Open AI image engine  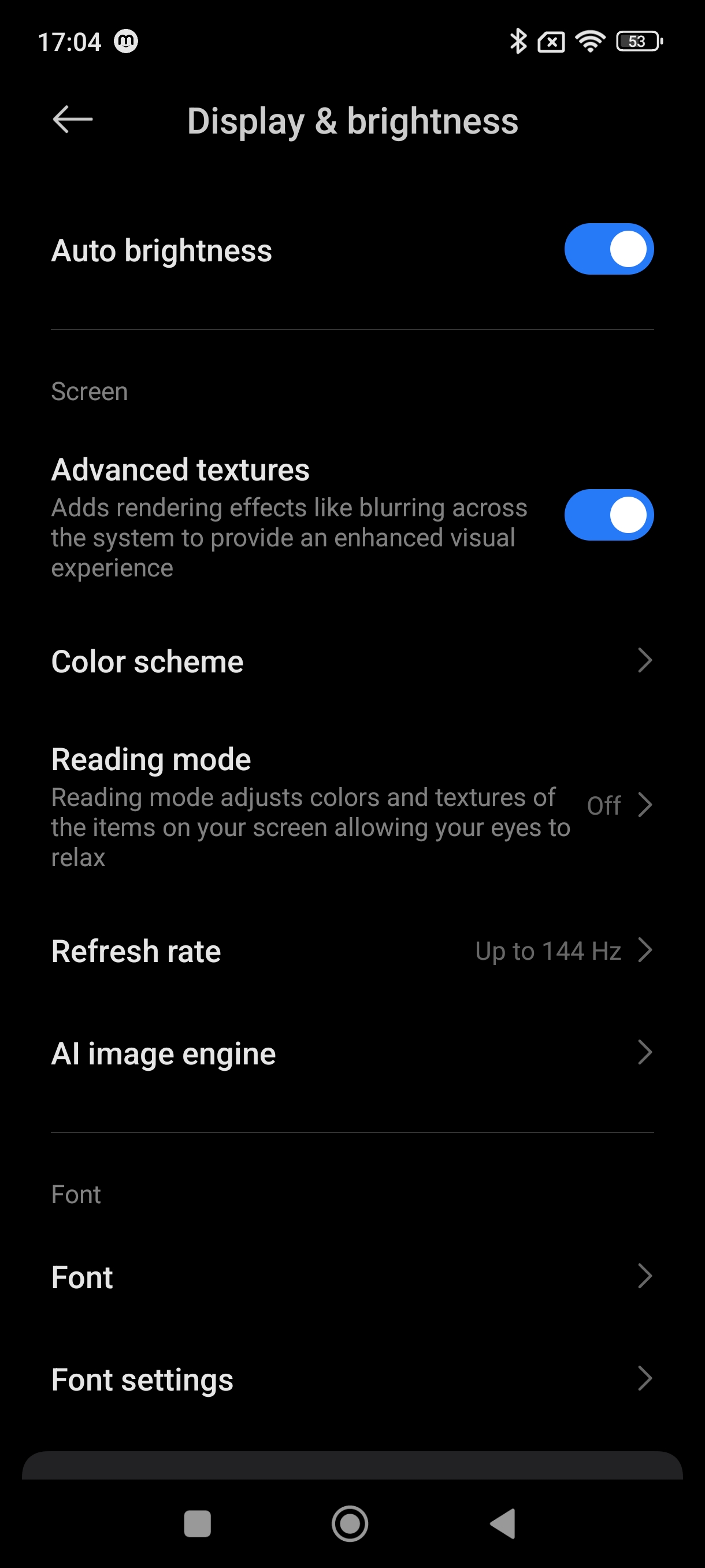pos(351,1053)
